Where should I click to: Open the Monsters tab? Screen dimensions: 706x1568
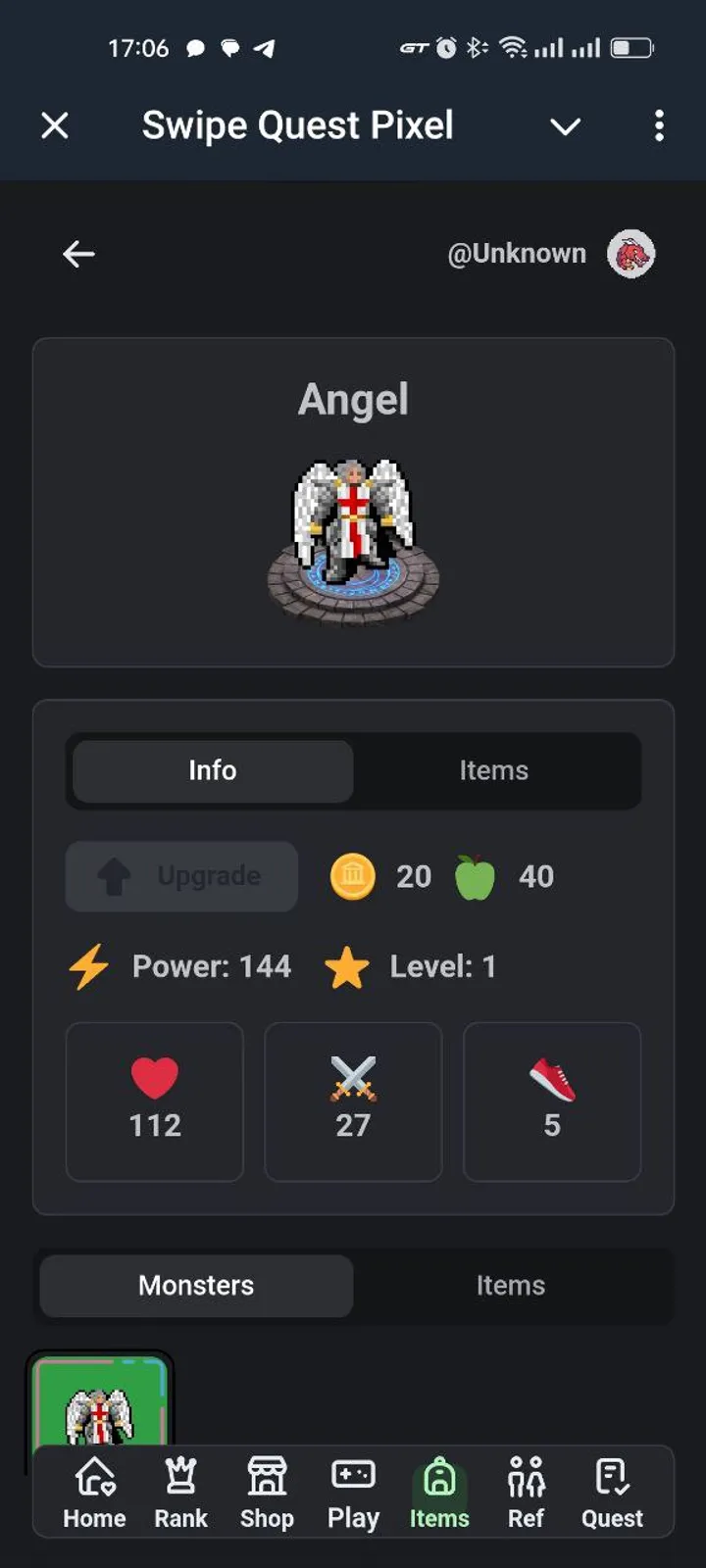tap(195, 1285)
